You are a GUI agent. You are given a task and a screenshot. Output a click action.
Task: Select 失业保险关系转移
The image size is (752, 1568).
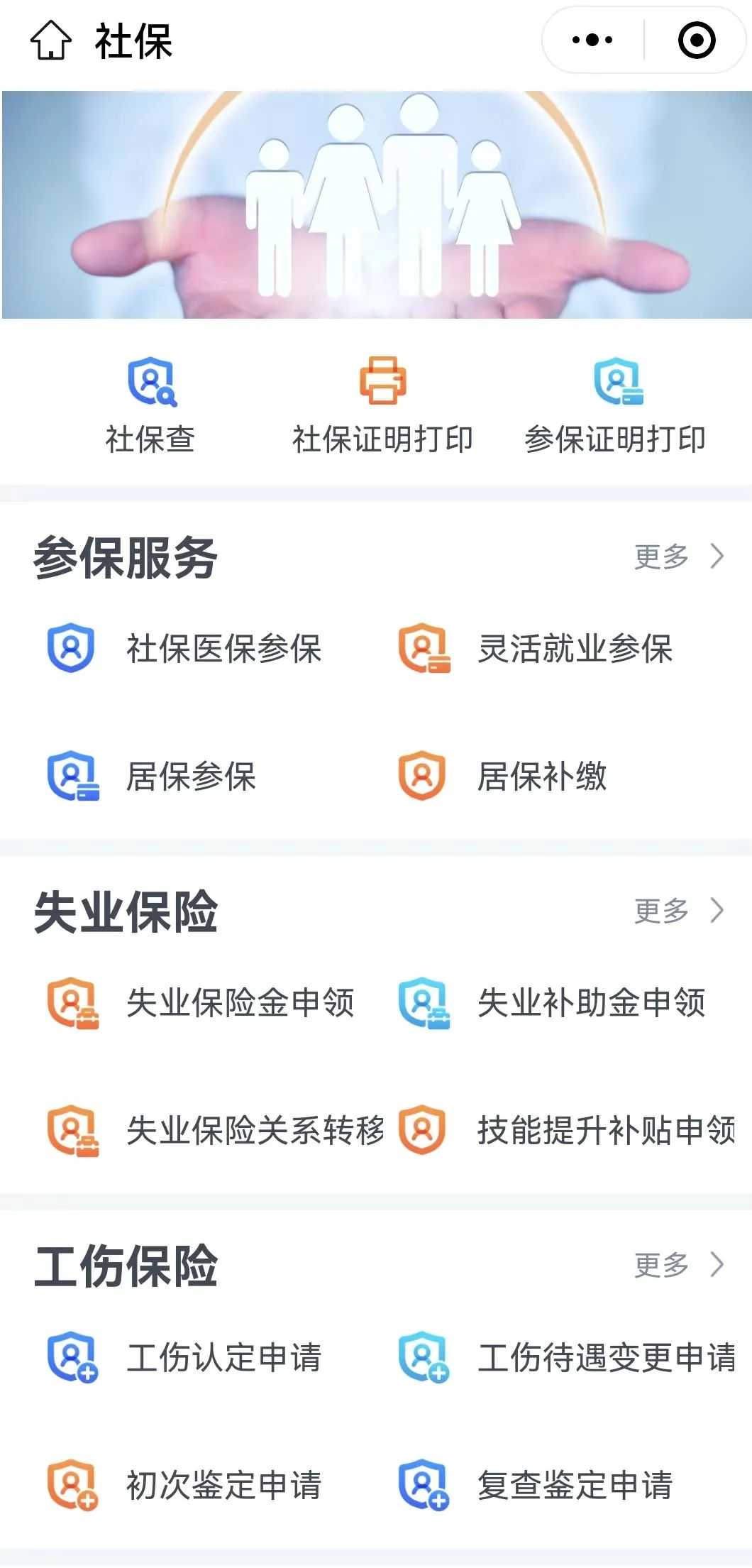[x=216, y=1130]
